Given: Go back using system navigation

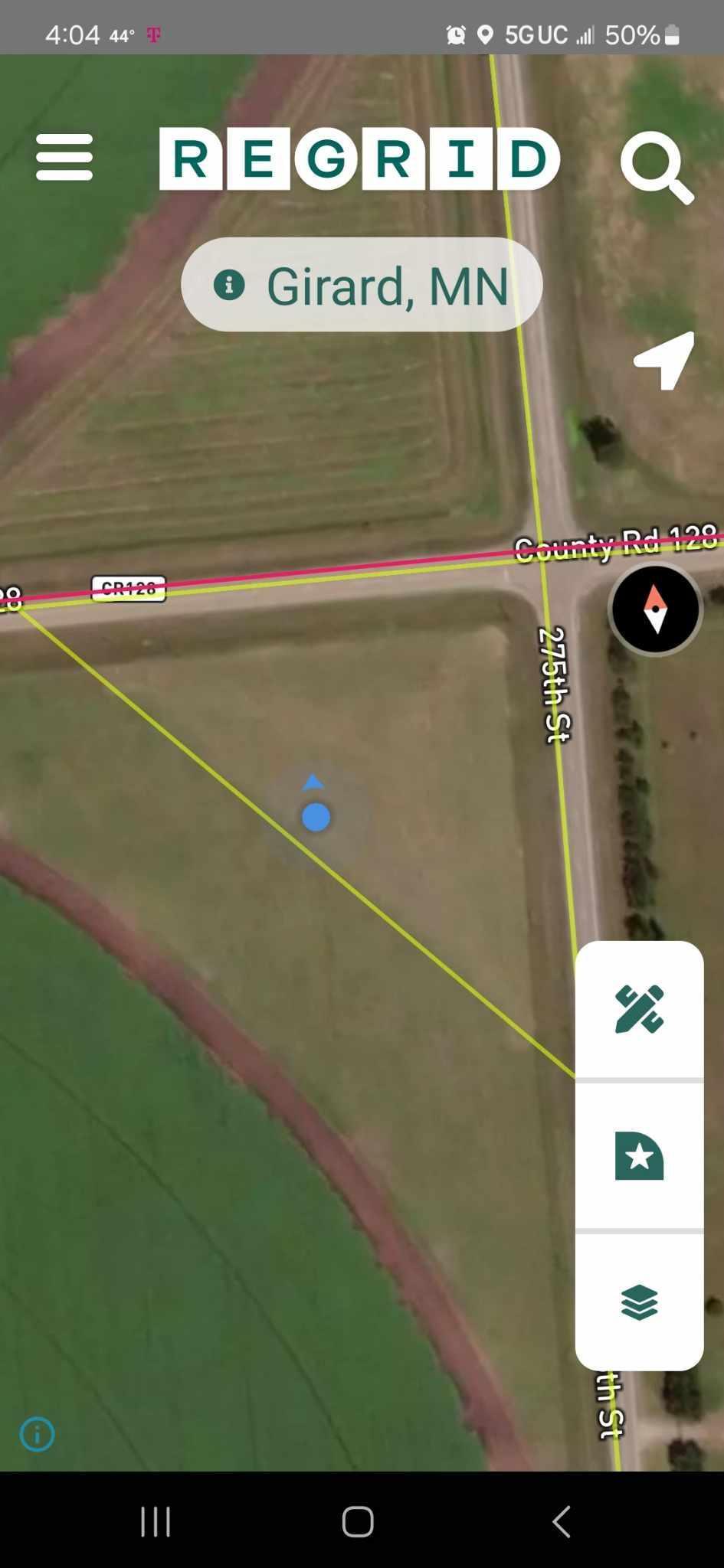Looking at the screenshot, I should (x=562, y=1521).
